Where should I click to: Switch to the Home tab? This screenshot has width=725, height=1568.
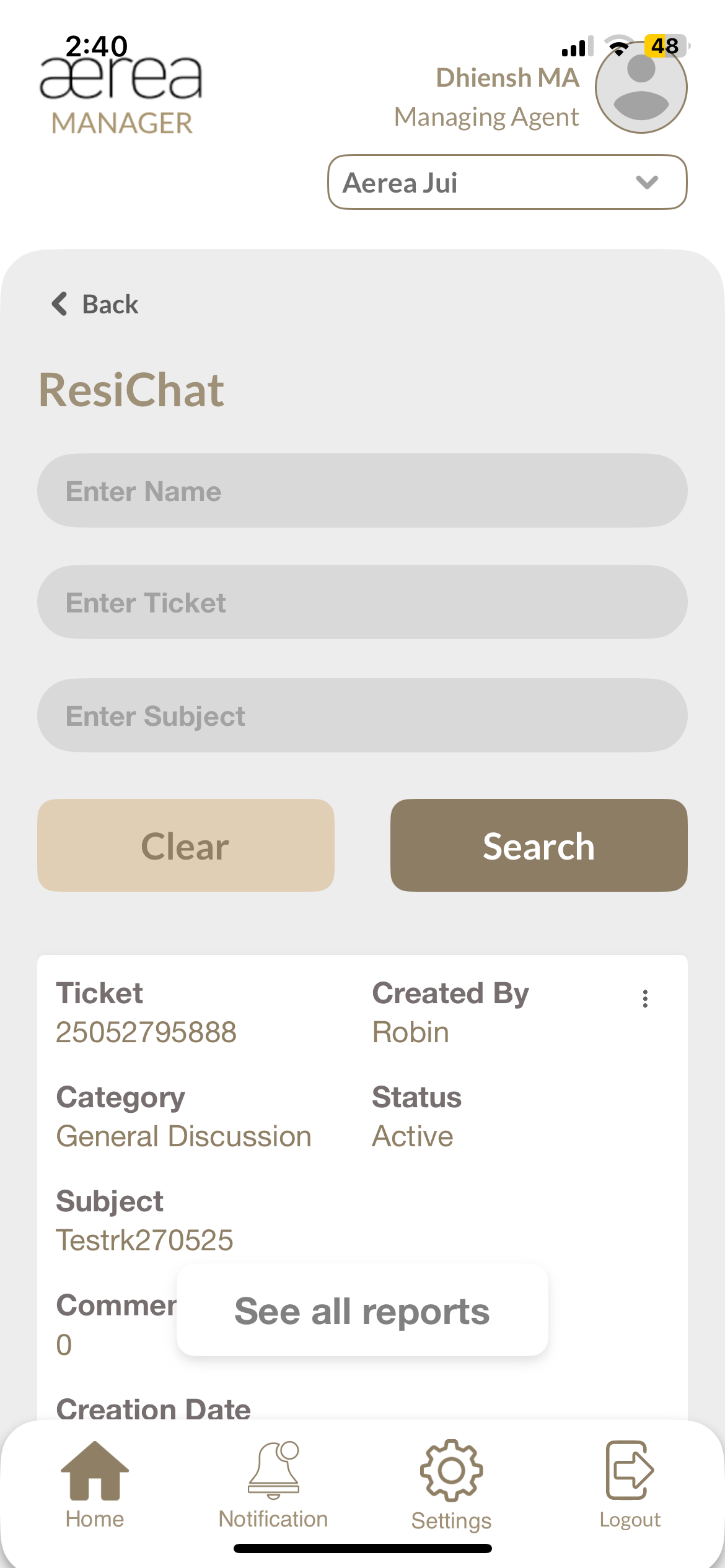(95, 1484)
